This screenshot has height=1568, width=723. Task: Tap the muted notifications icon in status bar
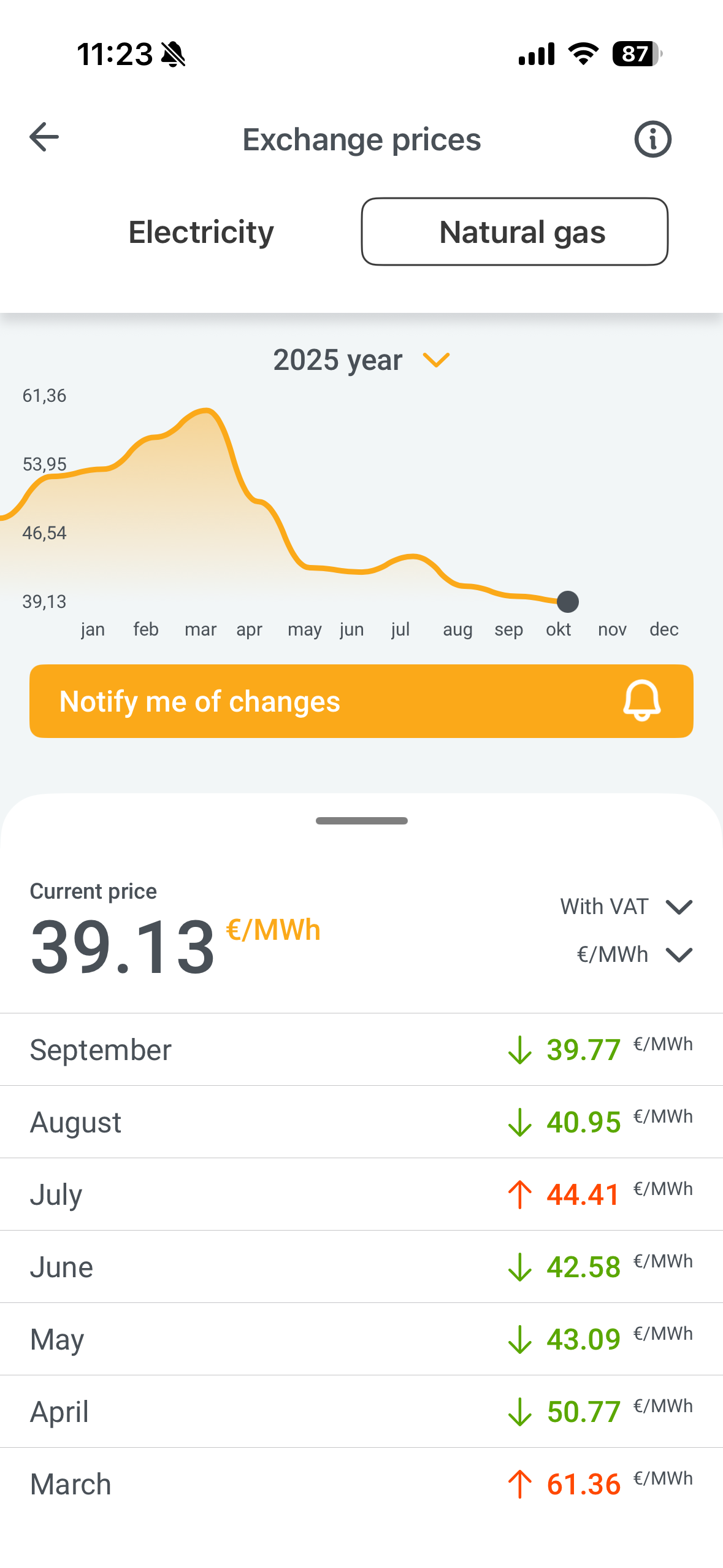pyautogui.click(x=172, y=53)
